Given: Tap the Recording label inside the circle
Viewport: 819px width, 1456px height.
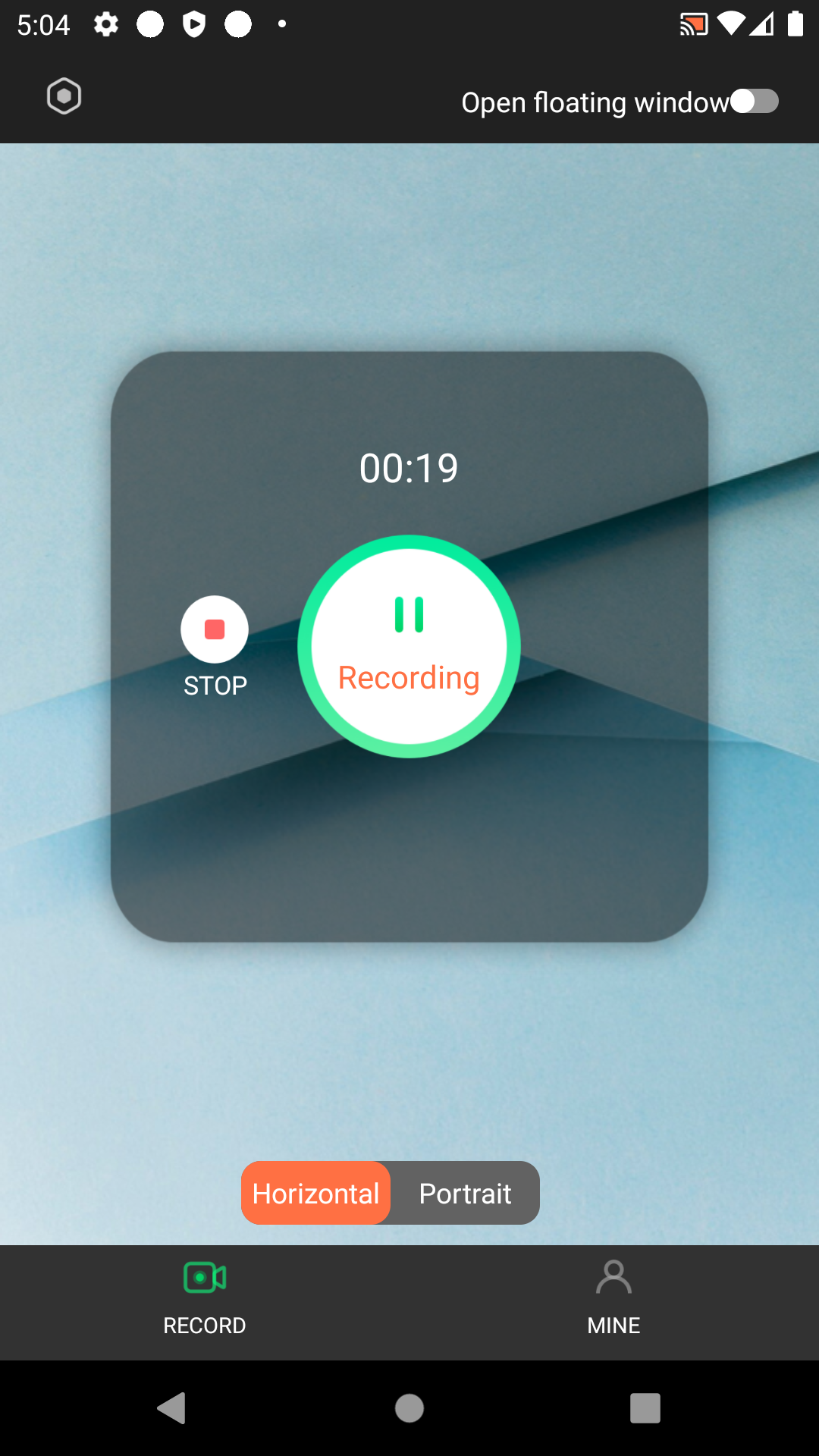Looking at the screenshot, I should click(x=409, y=677).
